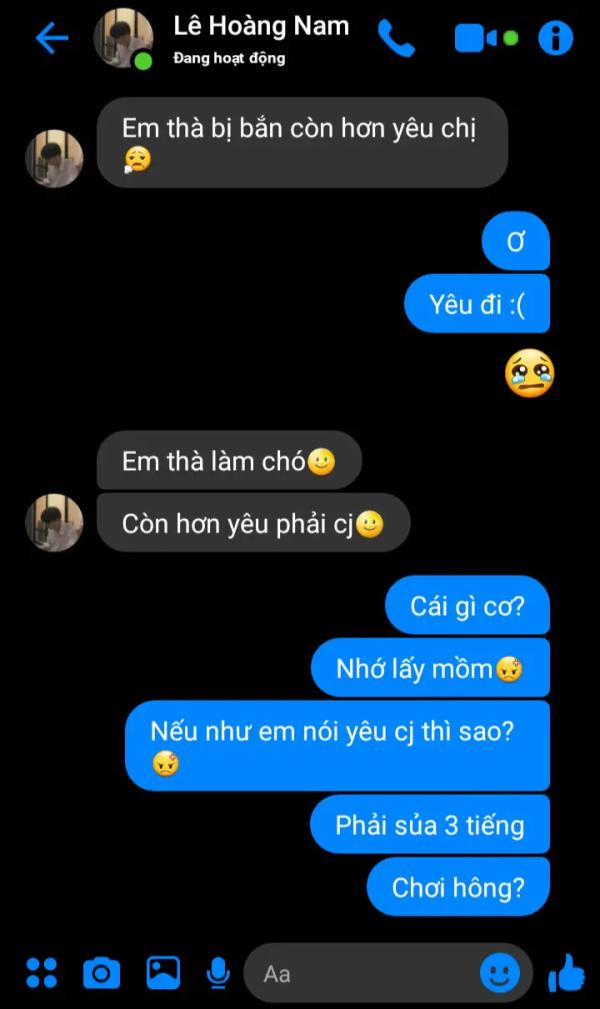600x1009 pixels.
Task: Record a voice message with the microphone
Action: 217,972
